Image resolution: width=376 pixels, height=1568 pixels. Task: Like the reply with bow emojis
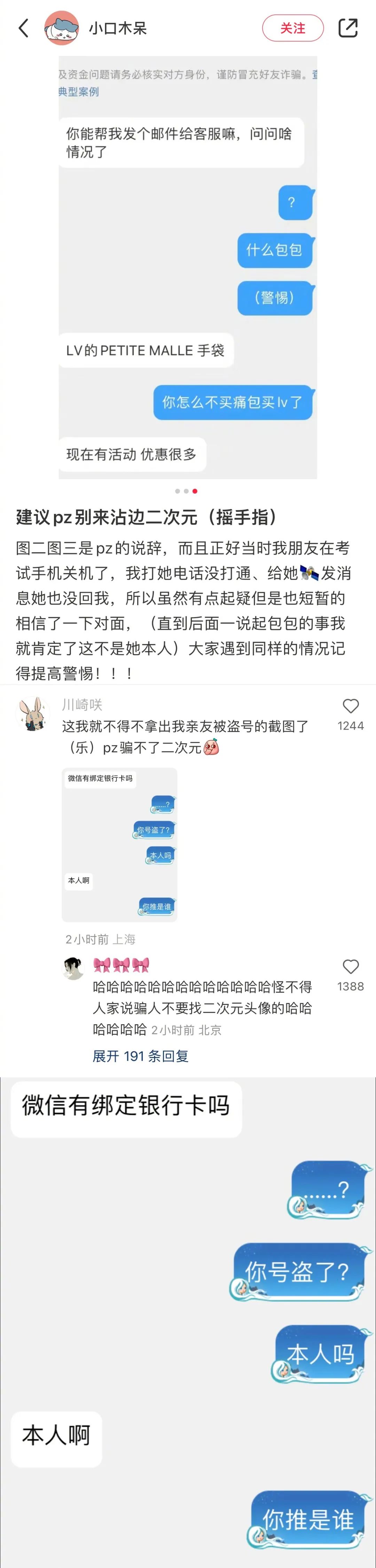351,967
